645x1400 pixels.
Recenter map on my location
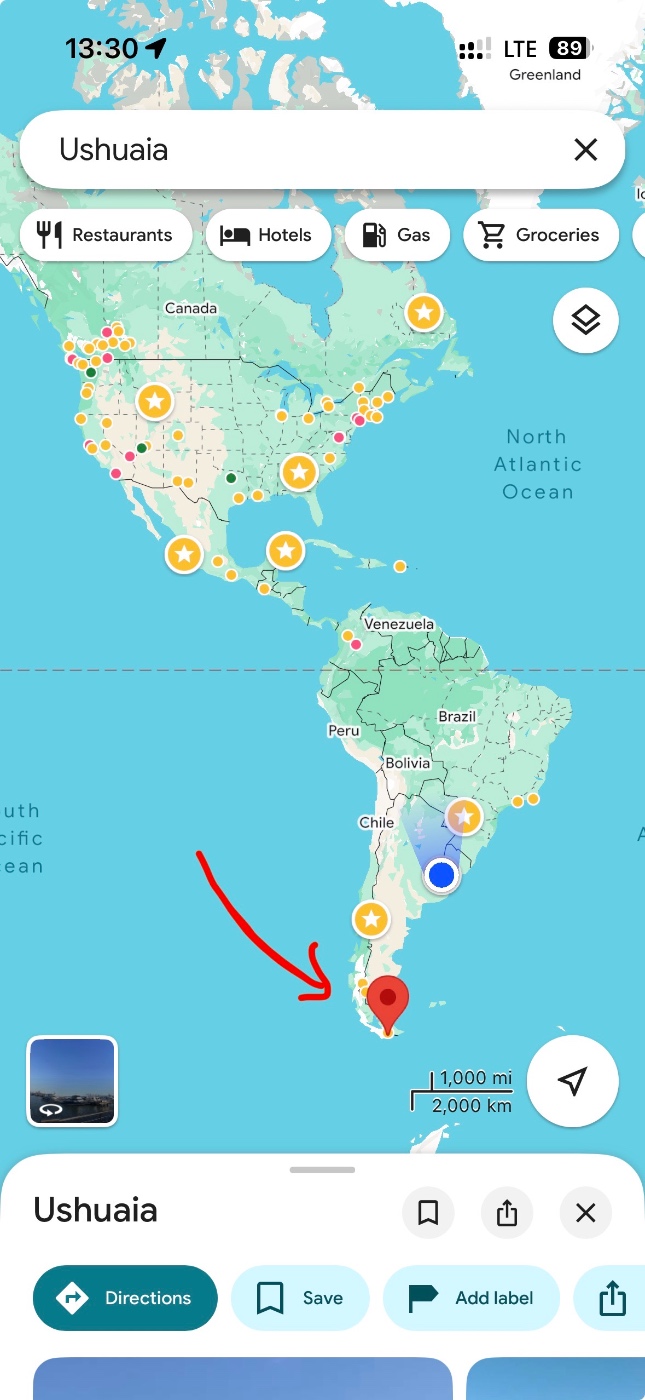(572, 1081)
